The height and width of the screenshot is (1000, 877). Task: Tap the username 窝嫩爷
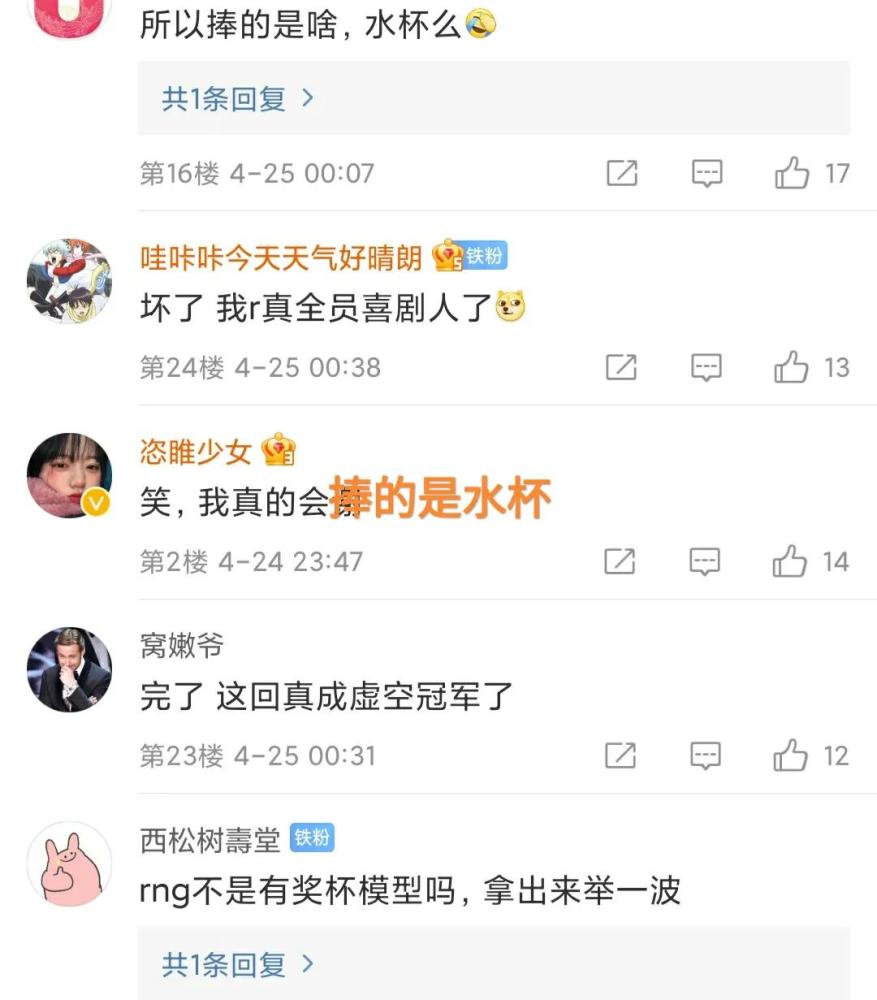click(x=182, y=646)
